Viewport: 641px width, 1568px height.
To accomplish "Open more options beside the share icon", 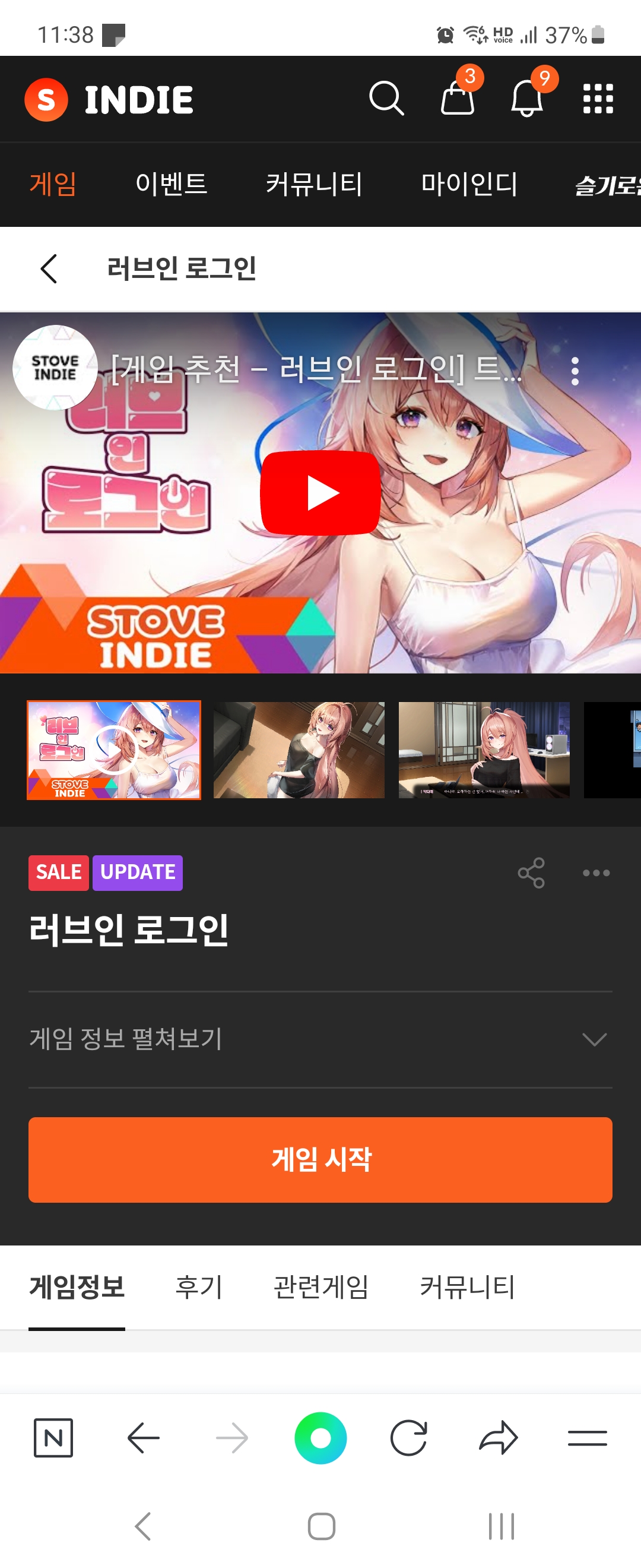I will pos(596,873).
